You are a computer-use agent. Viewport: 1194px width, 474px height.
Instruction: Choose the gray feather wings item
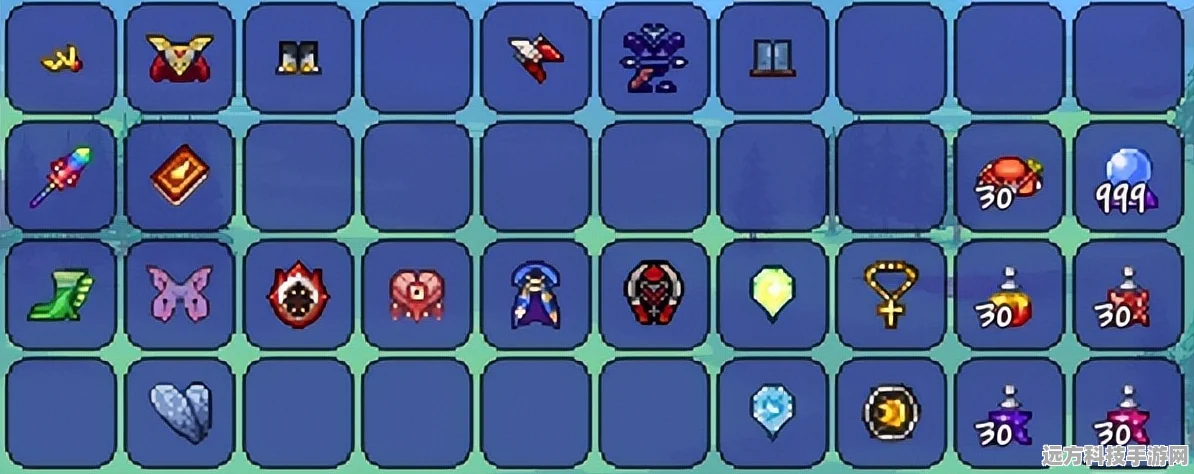point(182,411)
